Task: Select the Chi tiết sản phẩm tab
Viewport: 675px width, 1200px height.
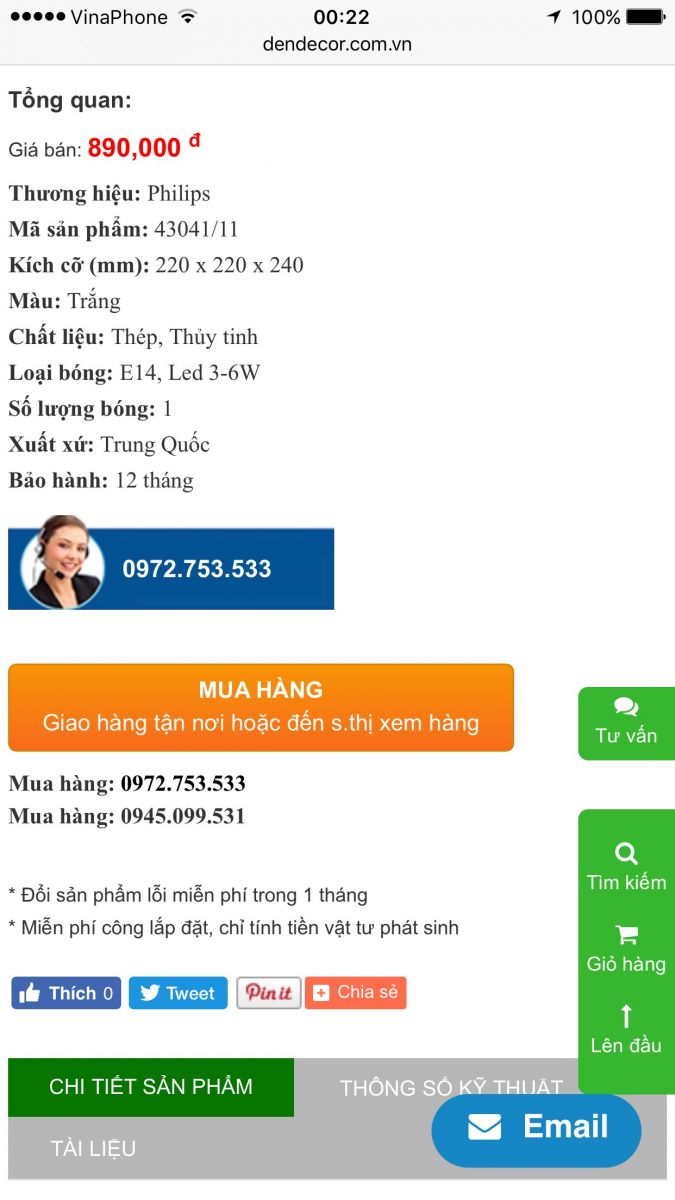Action: tap(151, 1087)
